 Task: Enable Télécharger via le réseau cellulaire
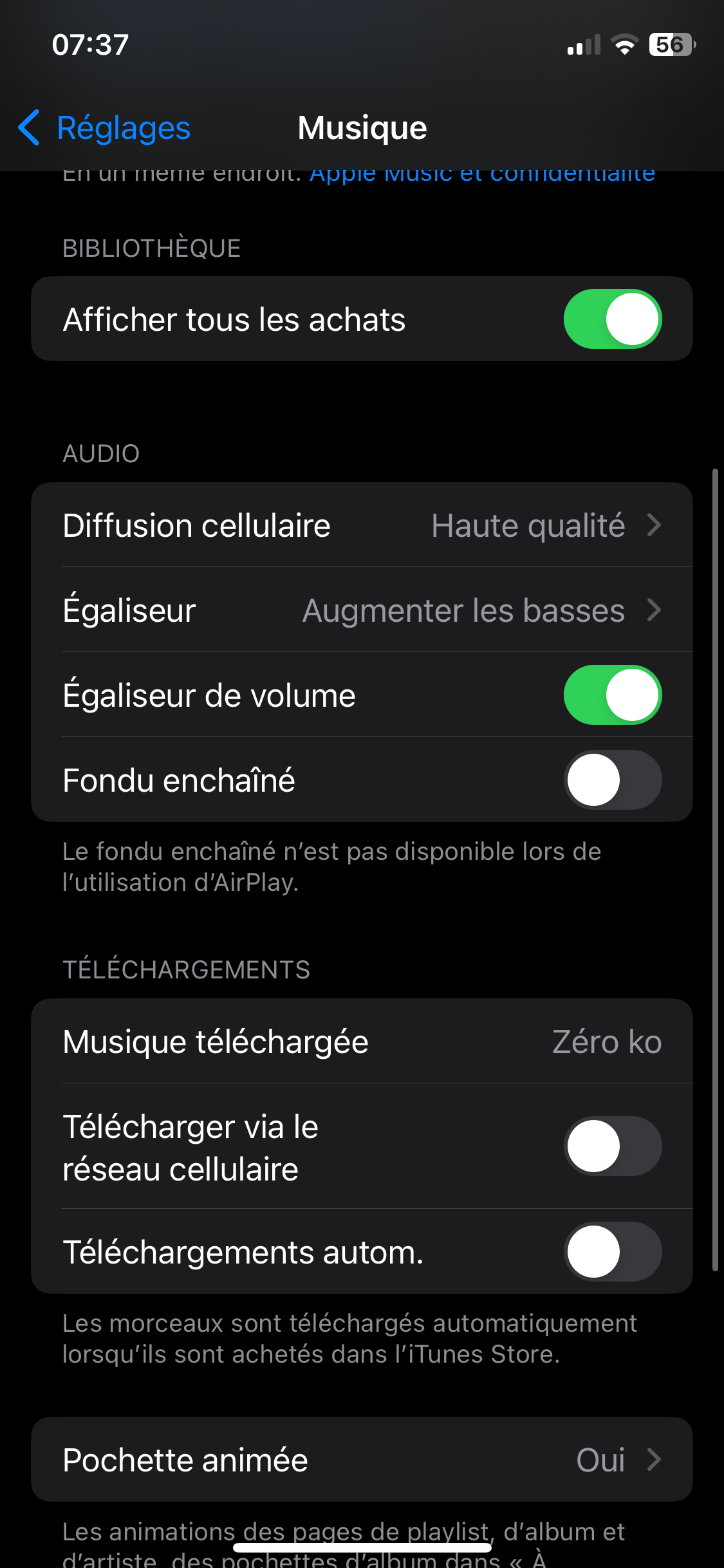[613, 1146]
